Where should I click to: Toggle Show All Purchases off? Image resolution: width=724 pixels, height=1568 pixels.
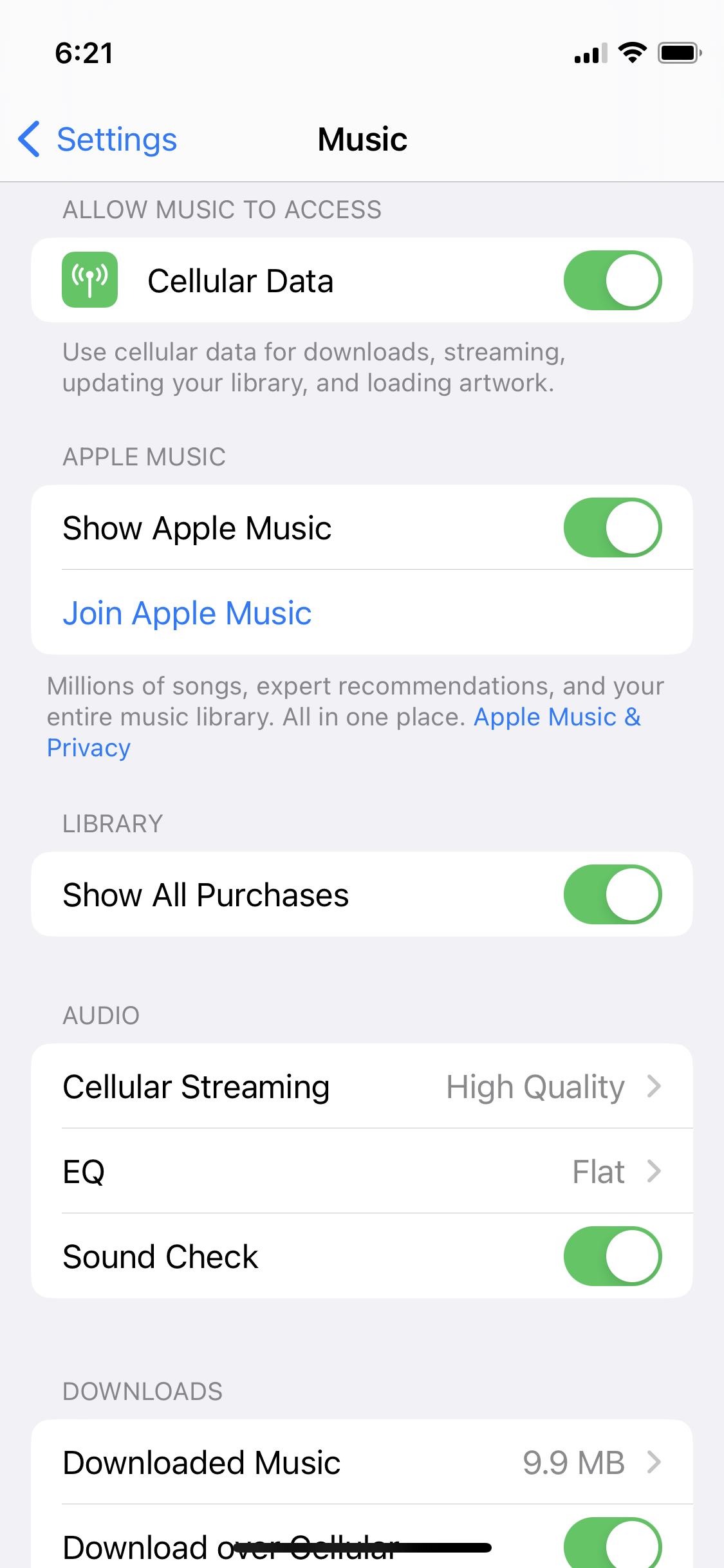612,895
